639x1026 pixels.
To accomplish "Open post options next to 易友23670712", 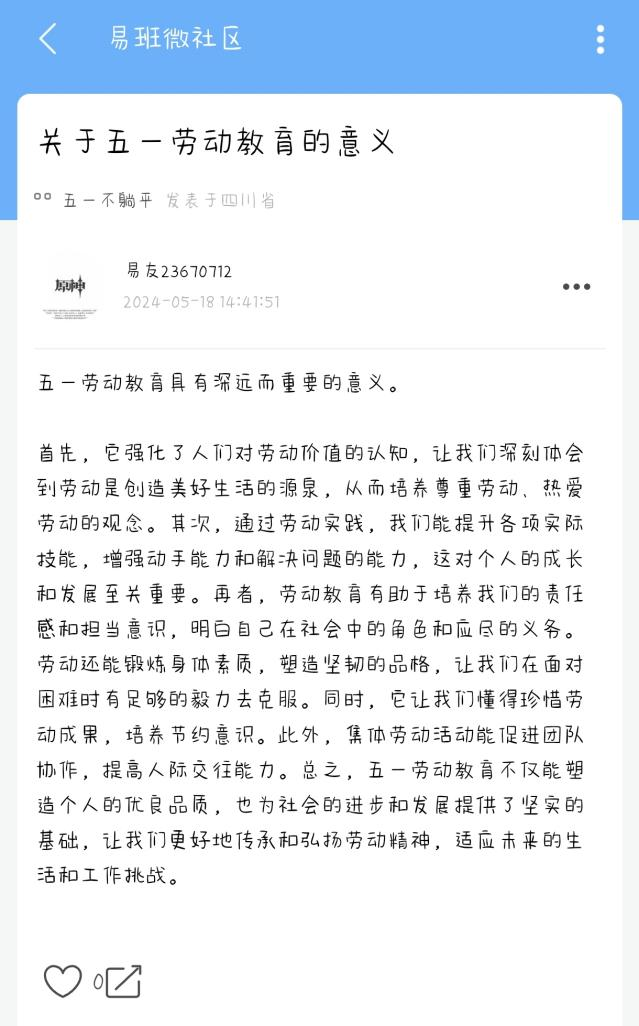I will [576, 287].
